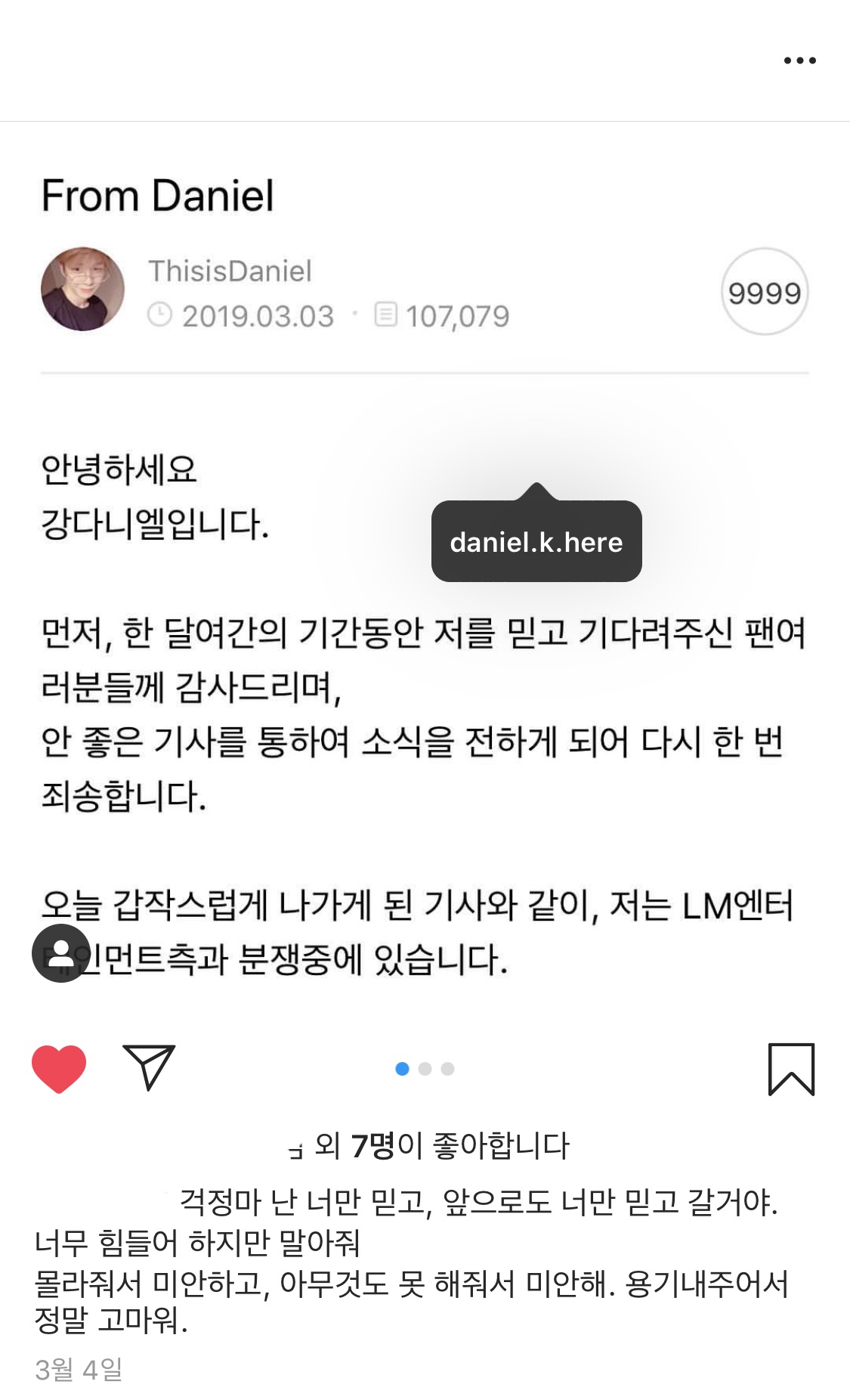Toggle bookmark to remove saved post
Screen dimensions: 850x1400
(790, 1070)
